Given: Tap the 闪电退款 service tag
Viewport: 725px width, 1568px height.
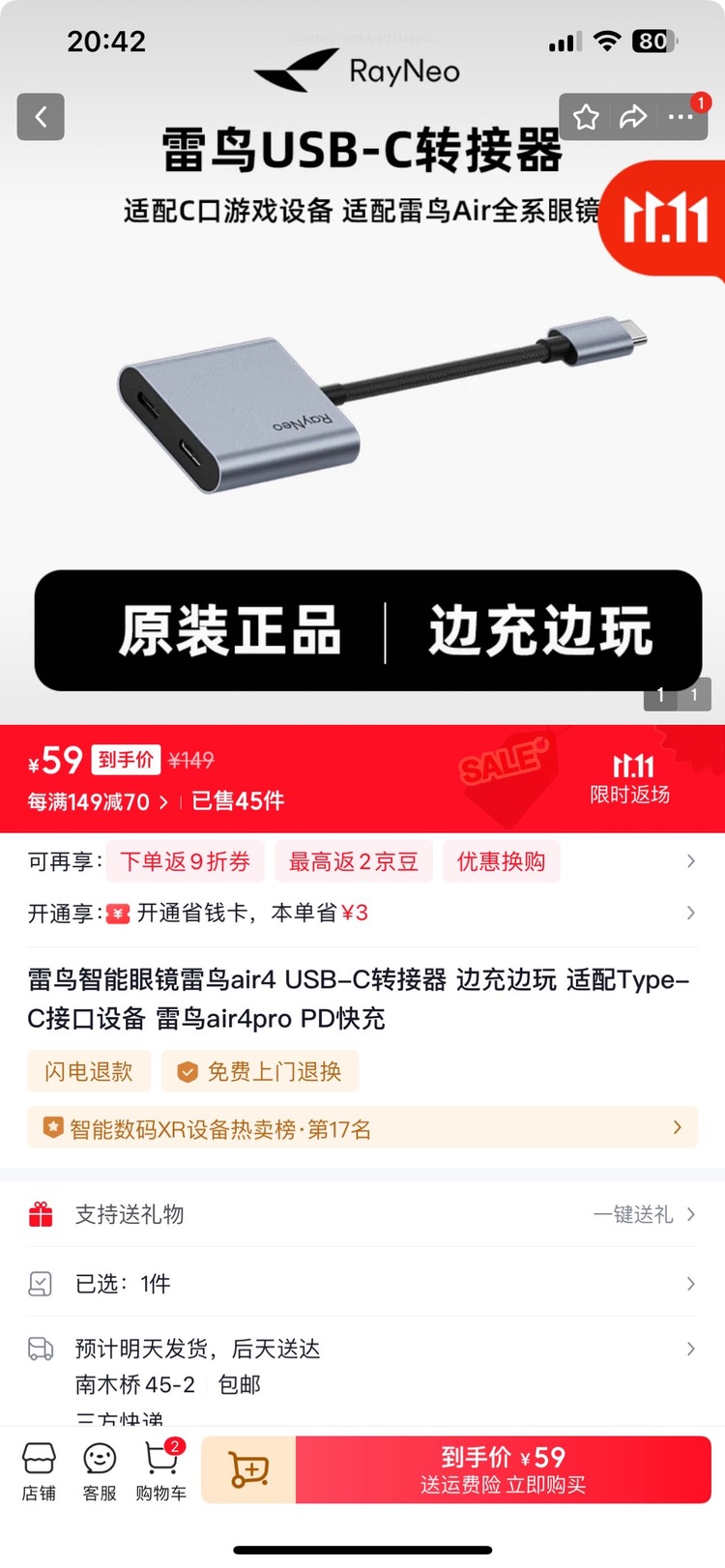Looking at the screenshot, I should pyautogui.click(x=89, y=1071).
